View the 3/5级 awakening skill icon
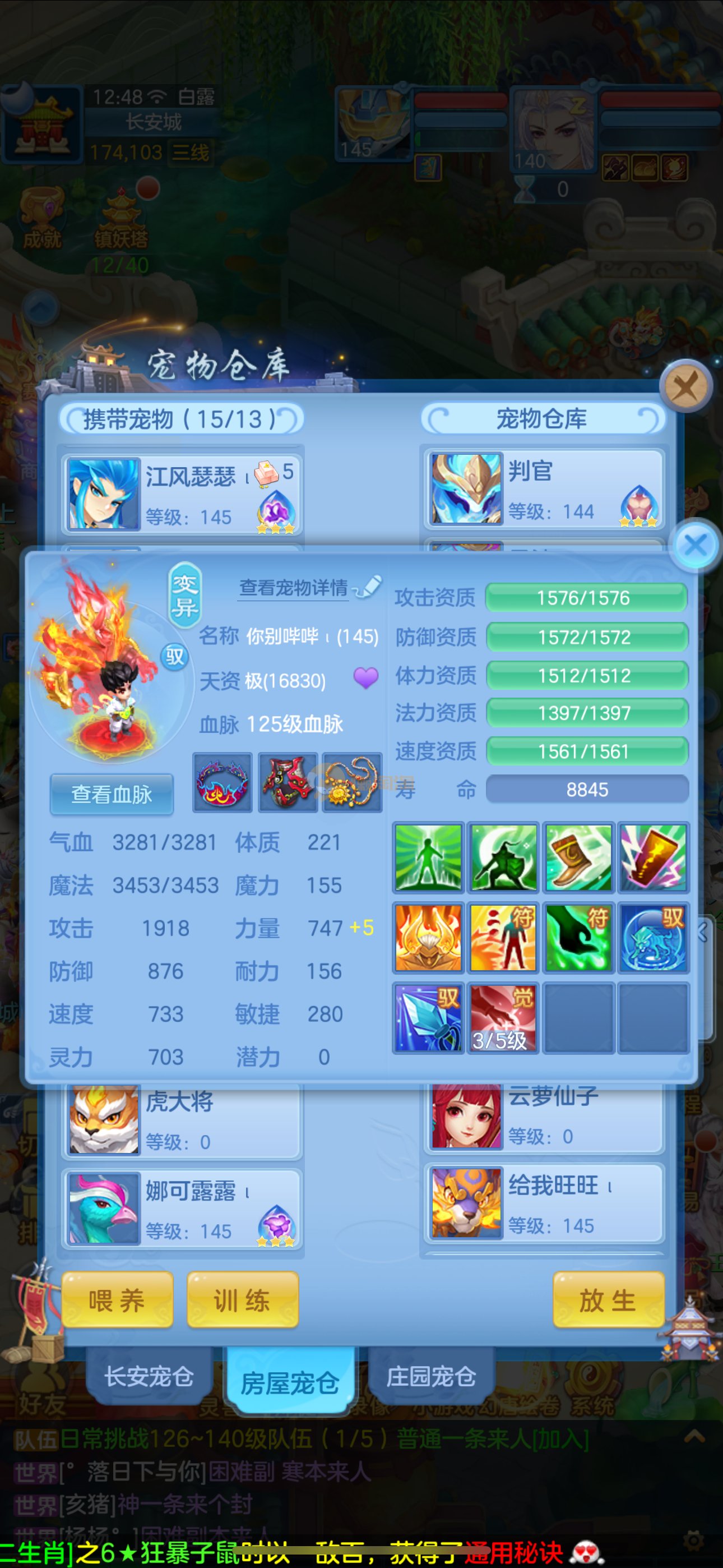The image size is (723, 1568). point(503,1017)
